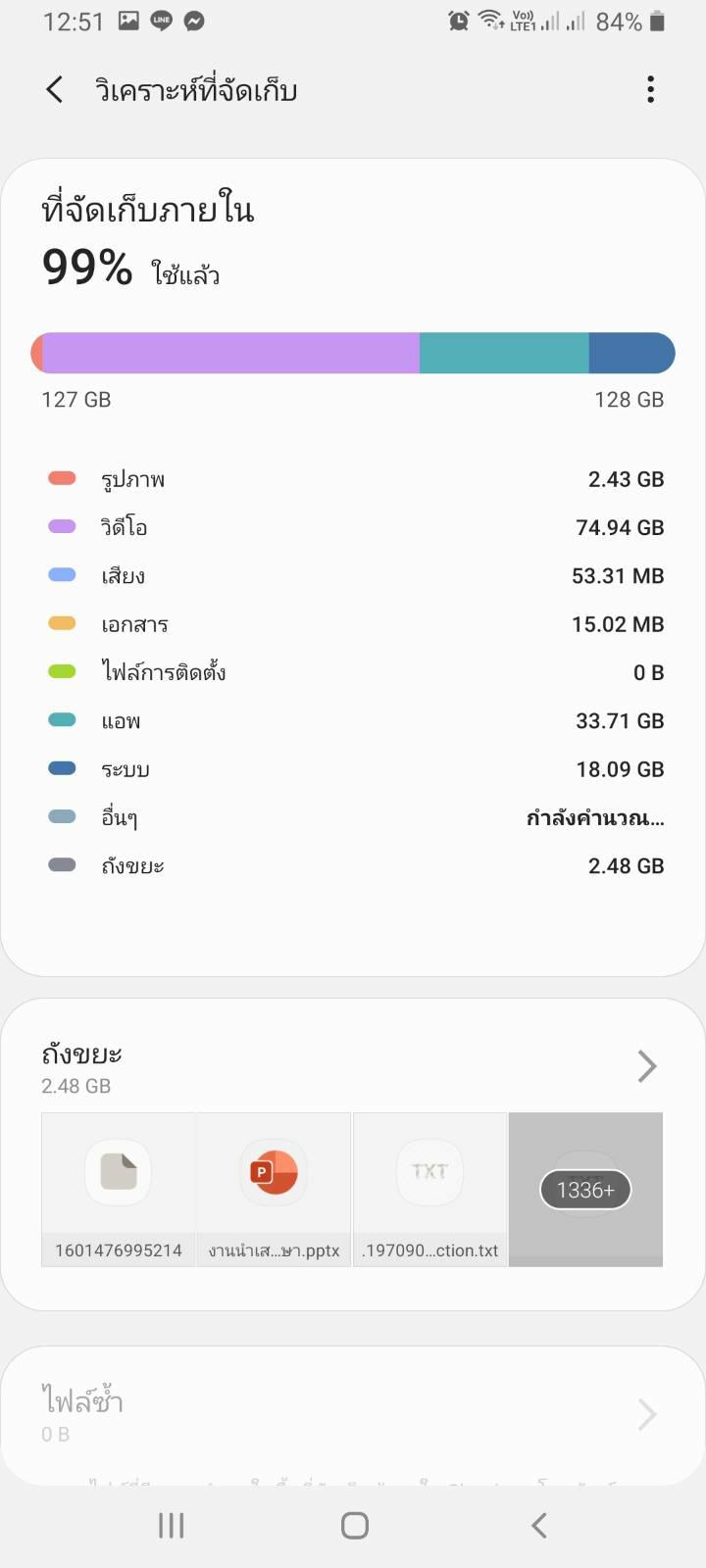Open the three-dot overflow menu

[650, 90]
